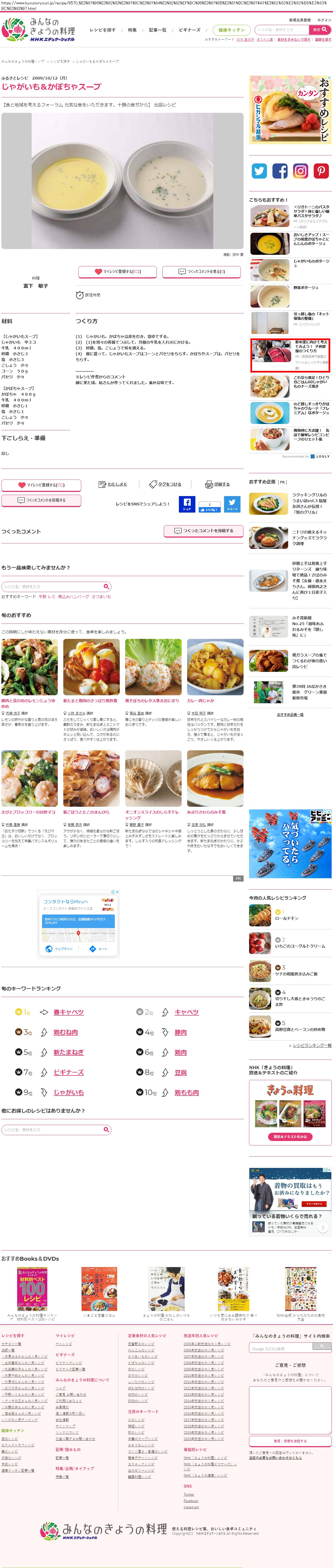This screenshot has width=333, height=1568.
Task: Tap the 放送&テキストをみる button
Action: click(x=290, y=1136)
